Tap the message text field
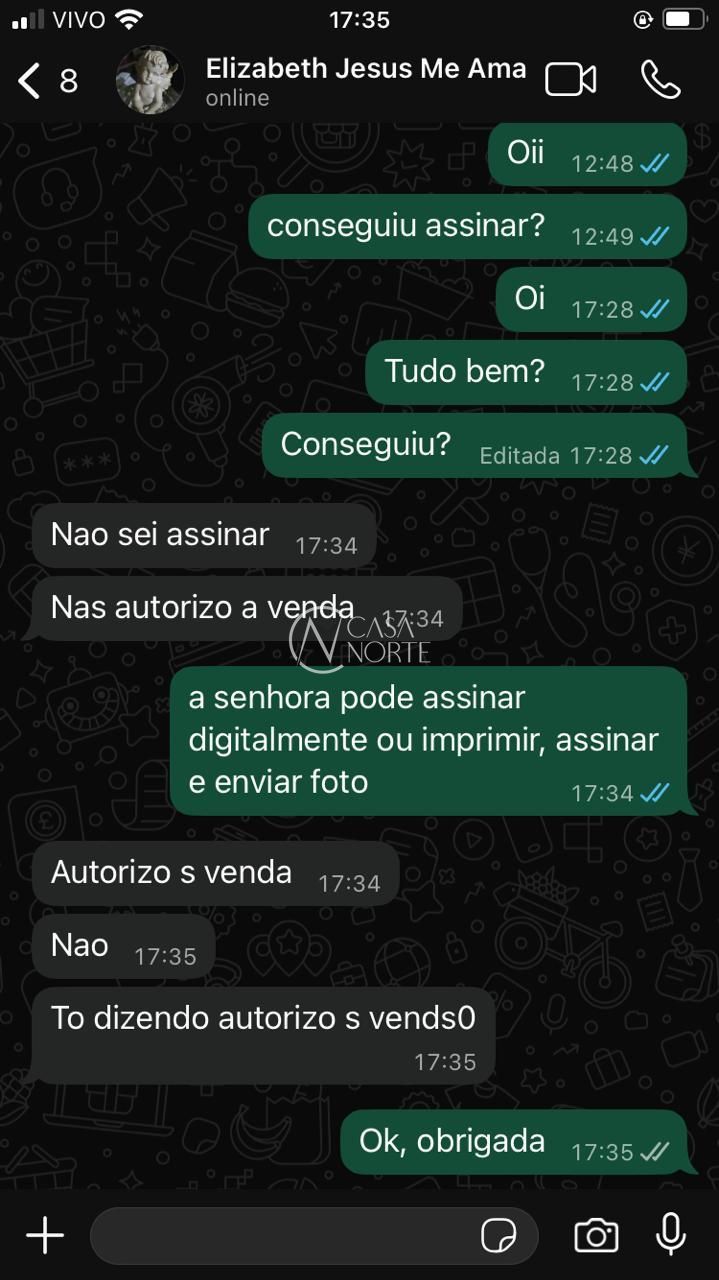The width and height of the screenshot is (719, 1280). pyautogui.click(x=280, y=1236)
